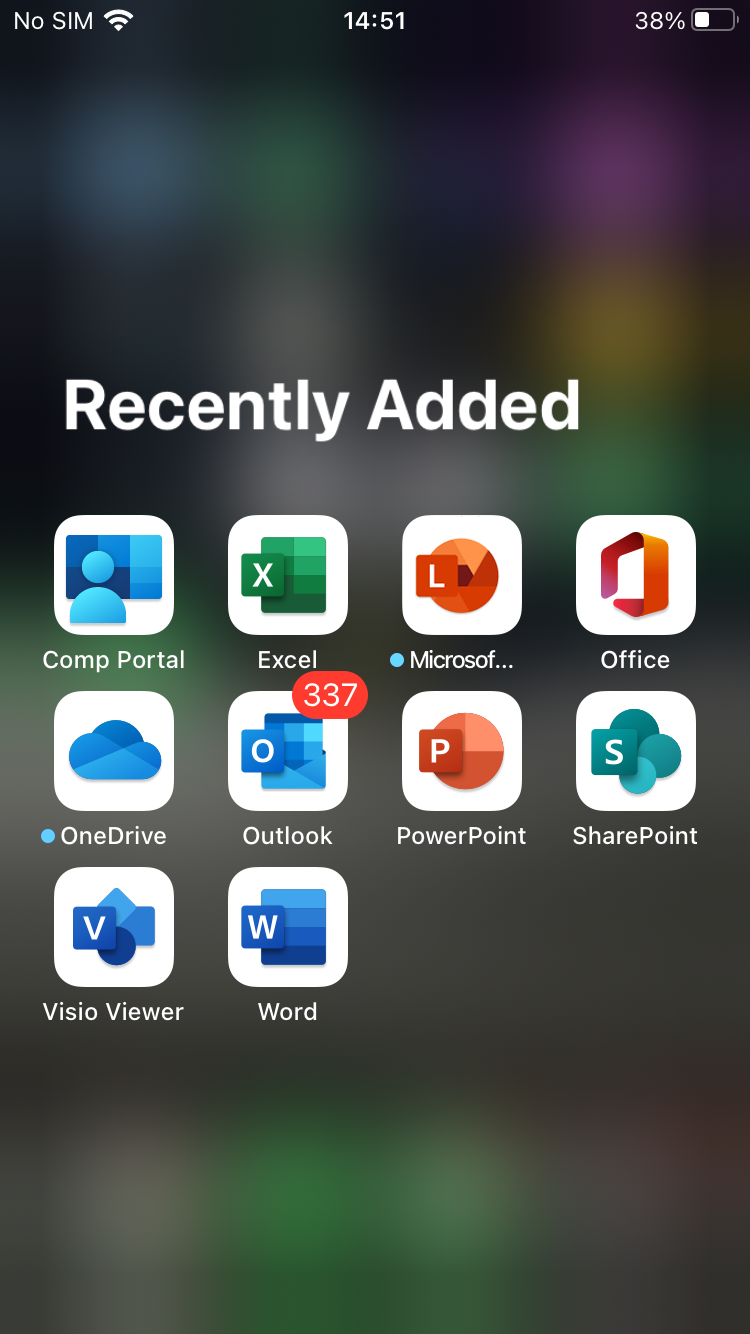Launch OneDrive
The width and height of the screenshot is (750, 1334).
114,751
